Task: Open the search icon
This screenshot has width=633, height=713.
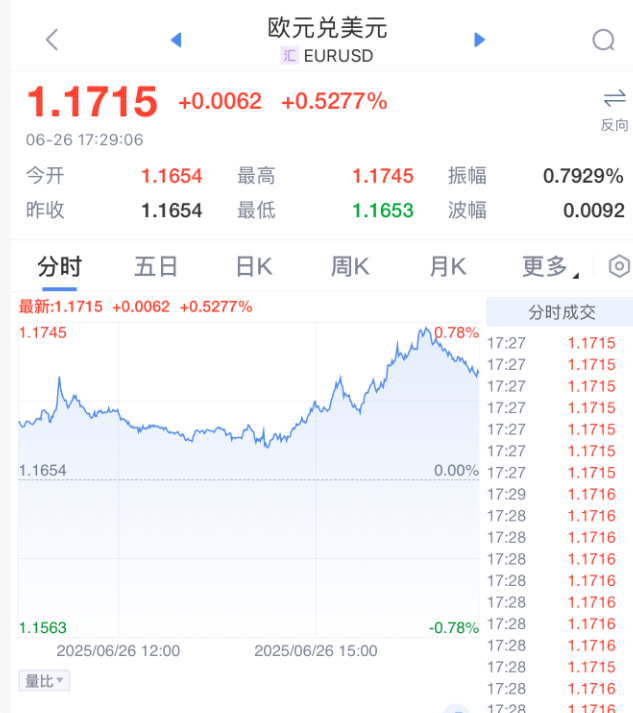Action: pyautogui.click(x=603, y=40)
